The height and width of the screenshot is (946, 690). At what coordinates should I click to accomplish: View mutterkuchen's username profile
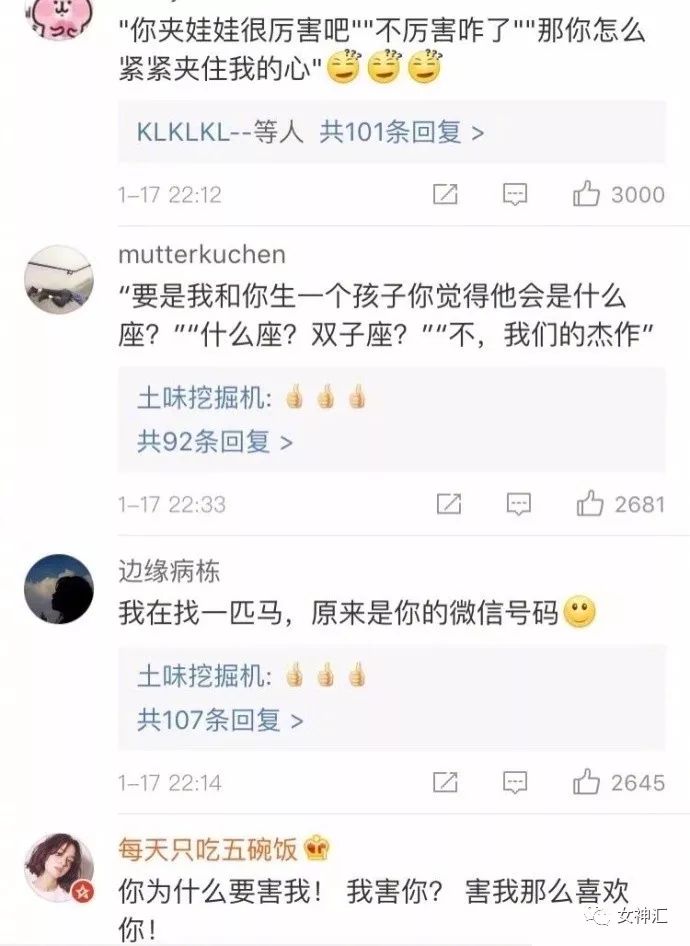(201, 254)
